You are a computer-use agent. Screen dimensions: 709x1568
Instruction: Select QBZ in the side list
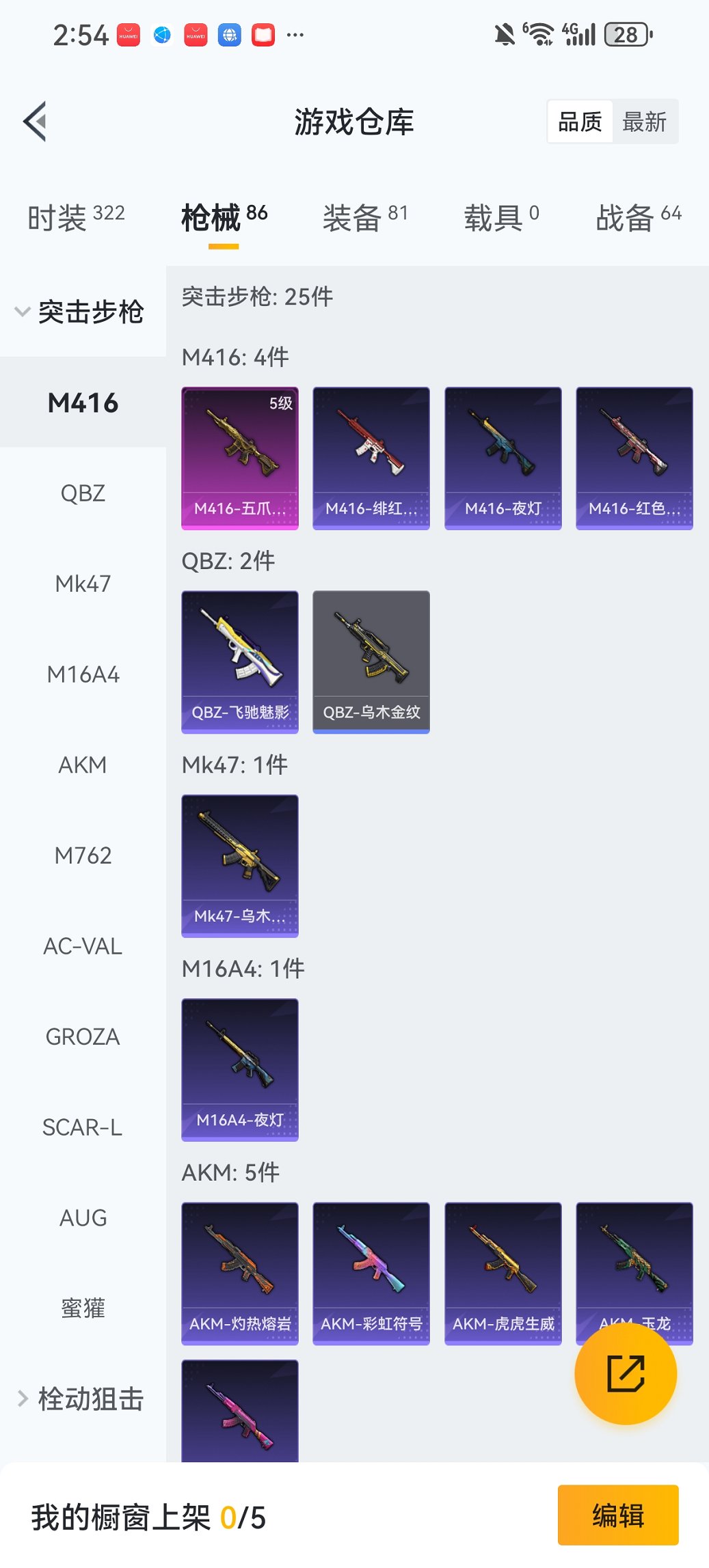(x=83, y=493)
